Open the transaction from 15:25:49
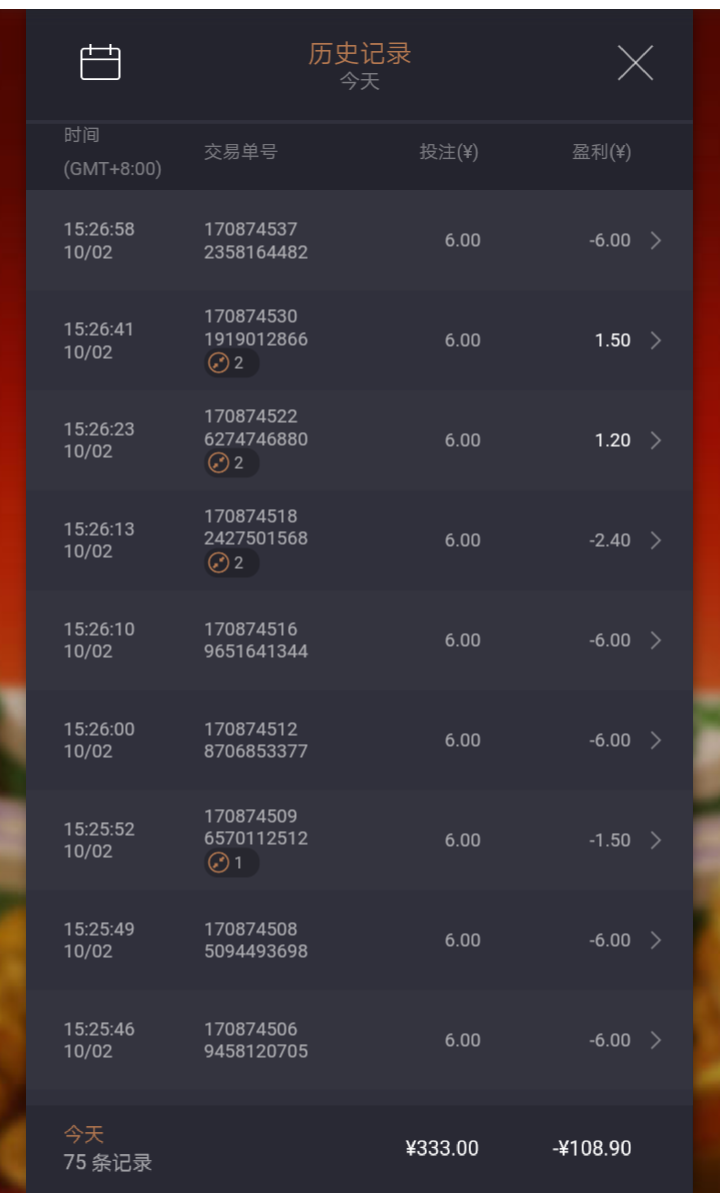Image resolution: width=720 pixels, height=1193 pixels. point(360,940)
